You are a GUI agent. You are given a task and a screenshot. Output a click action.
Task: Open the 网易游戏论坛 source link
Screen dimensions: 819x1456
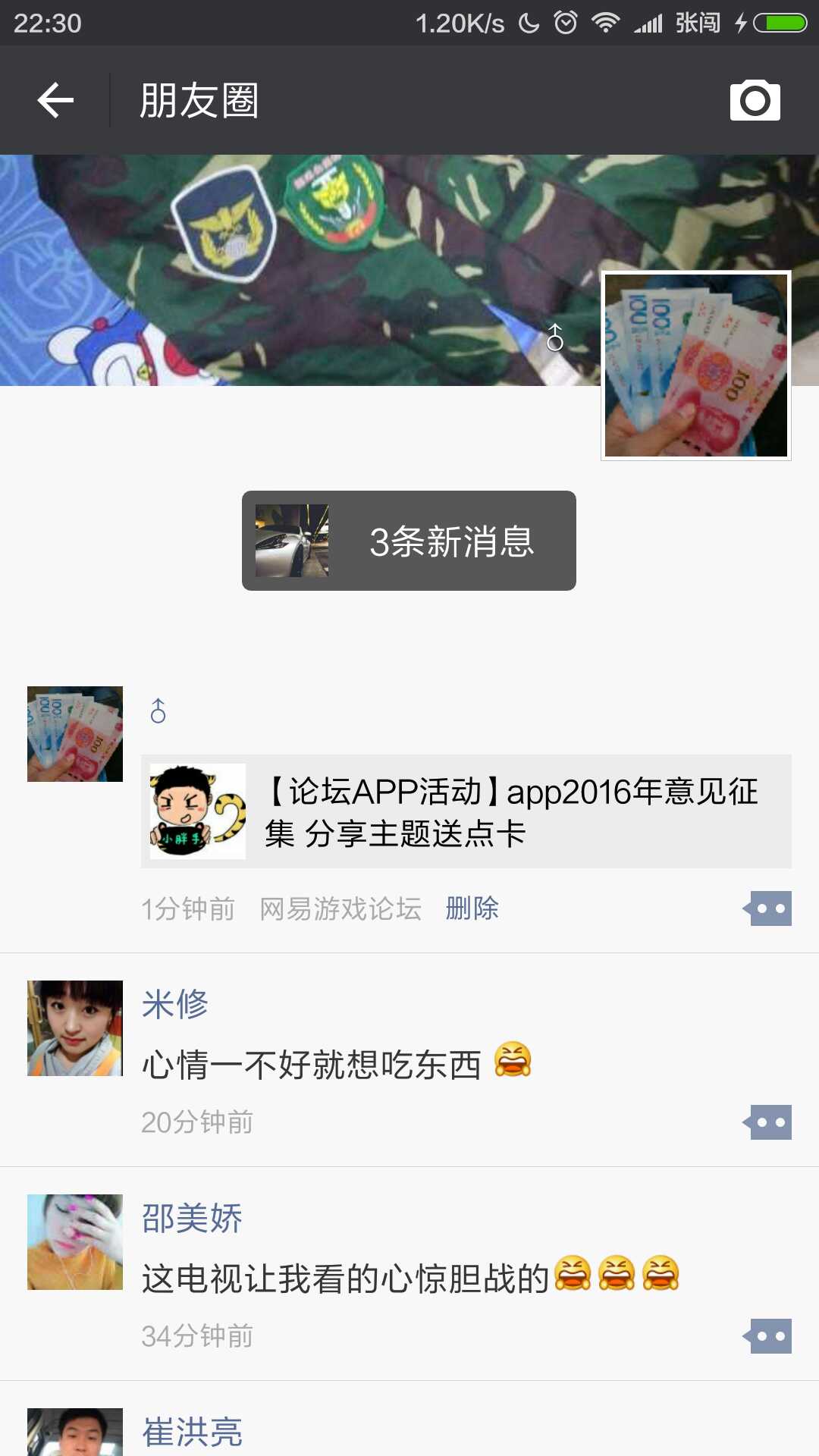[340, 908]
